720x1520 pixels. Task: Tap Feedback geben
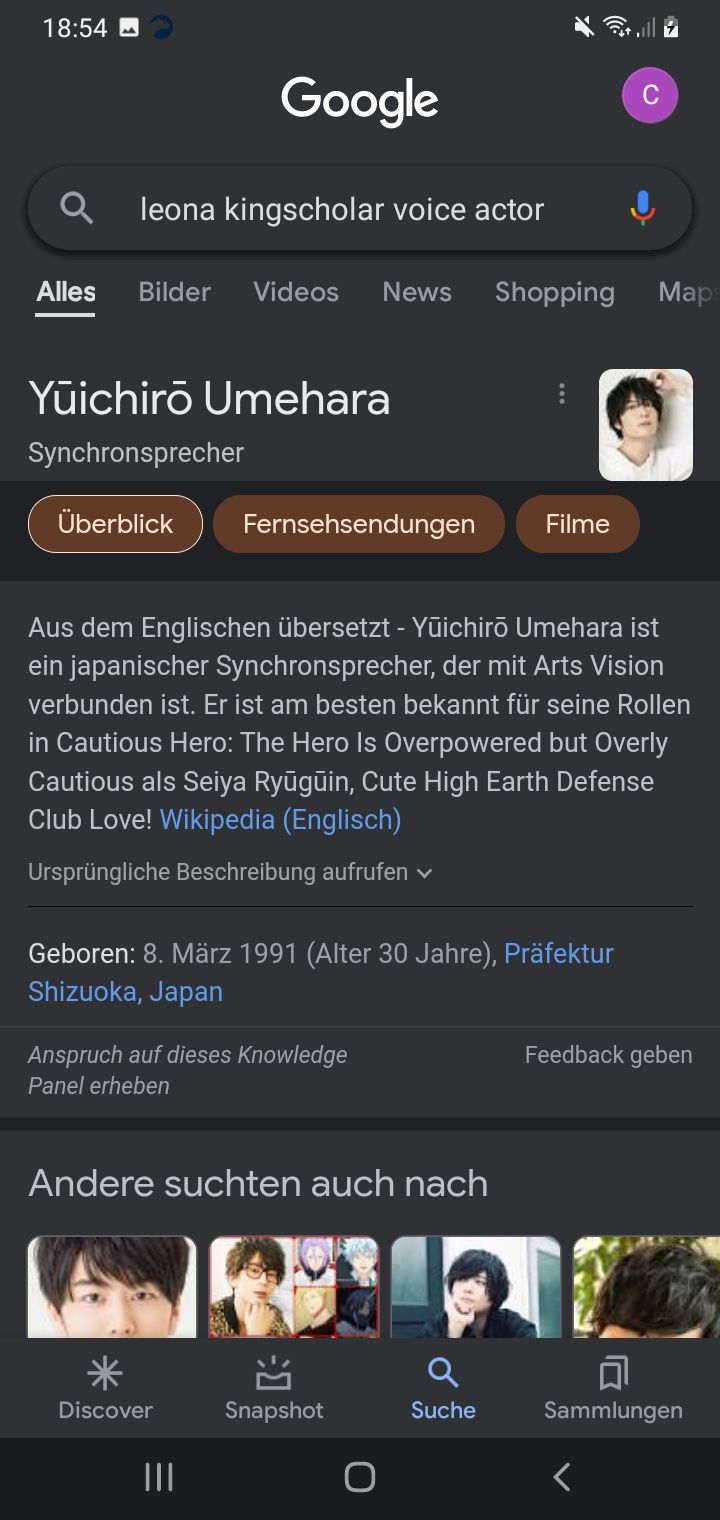click(x=608, y=1055)
